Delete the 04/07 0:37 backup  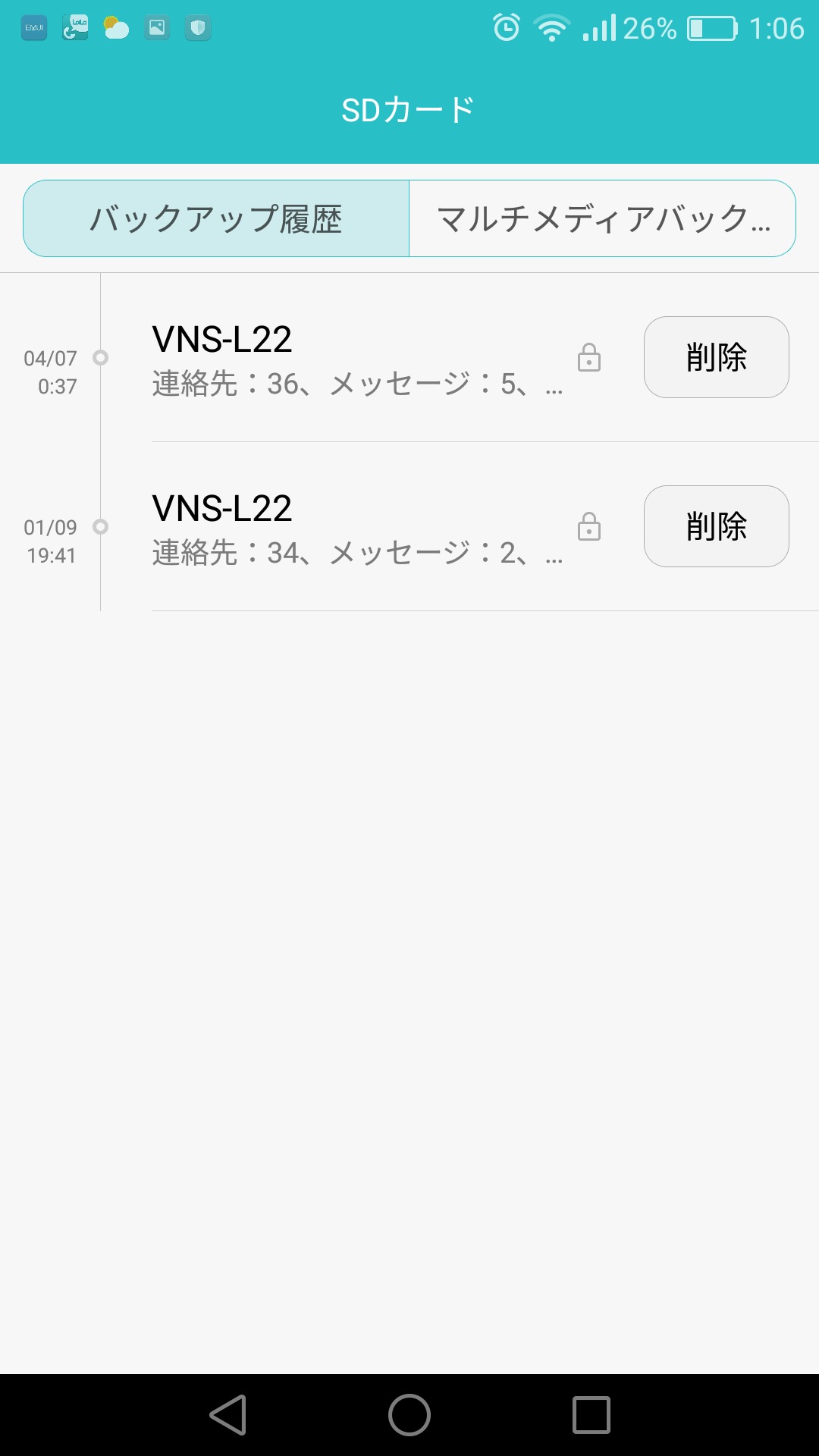(x=716, y=357)
